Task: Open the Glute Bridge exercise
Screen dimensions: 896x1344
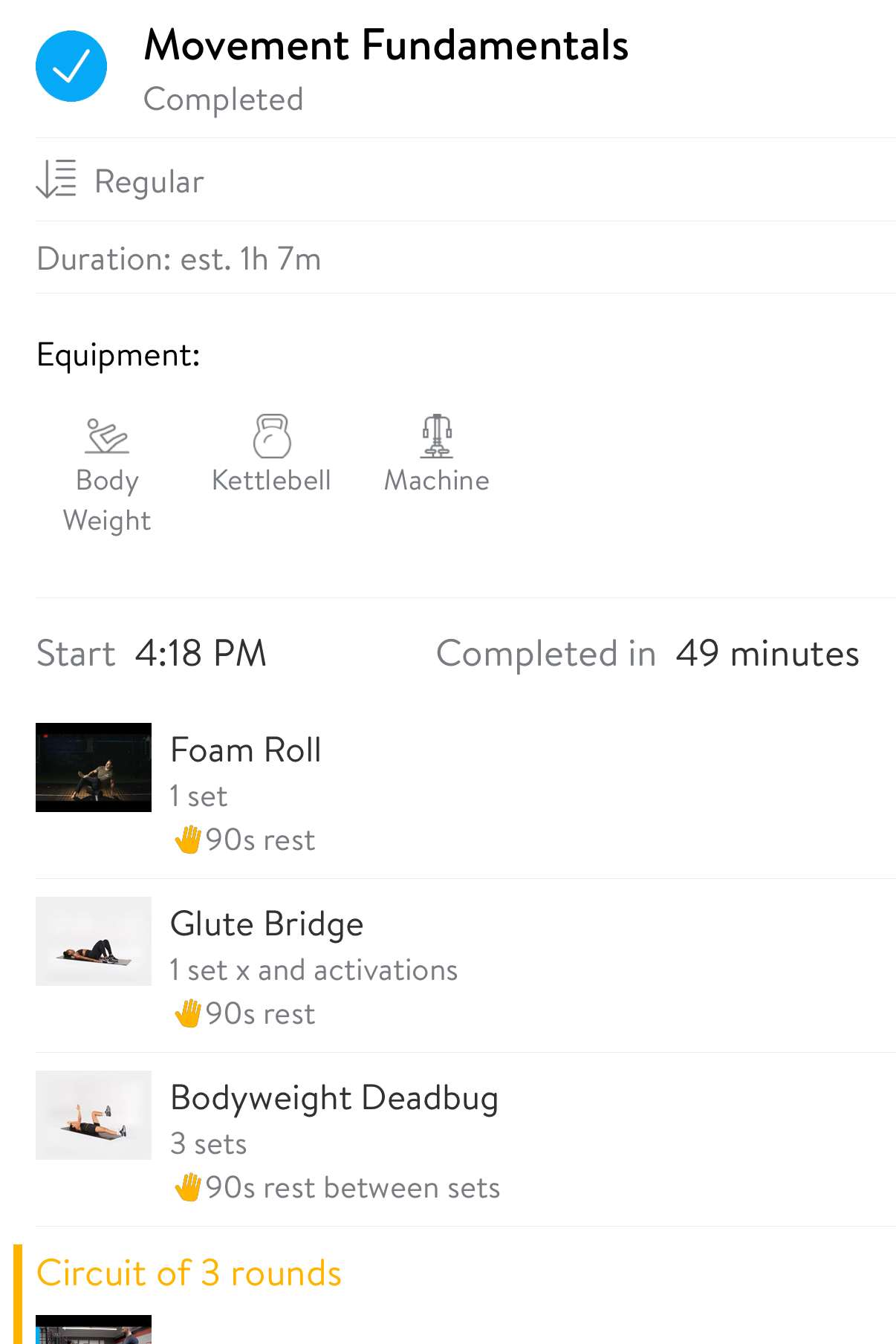Action: (x=266, y=924)
